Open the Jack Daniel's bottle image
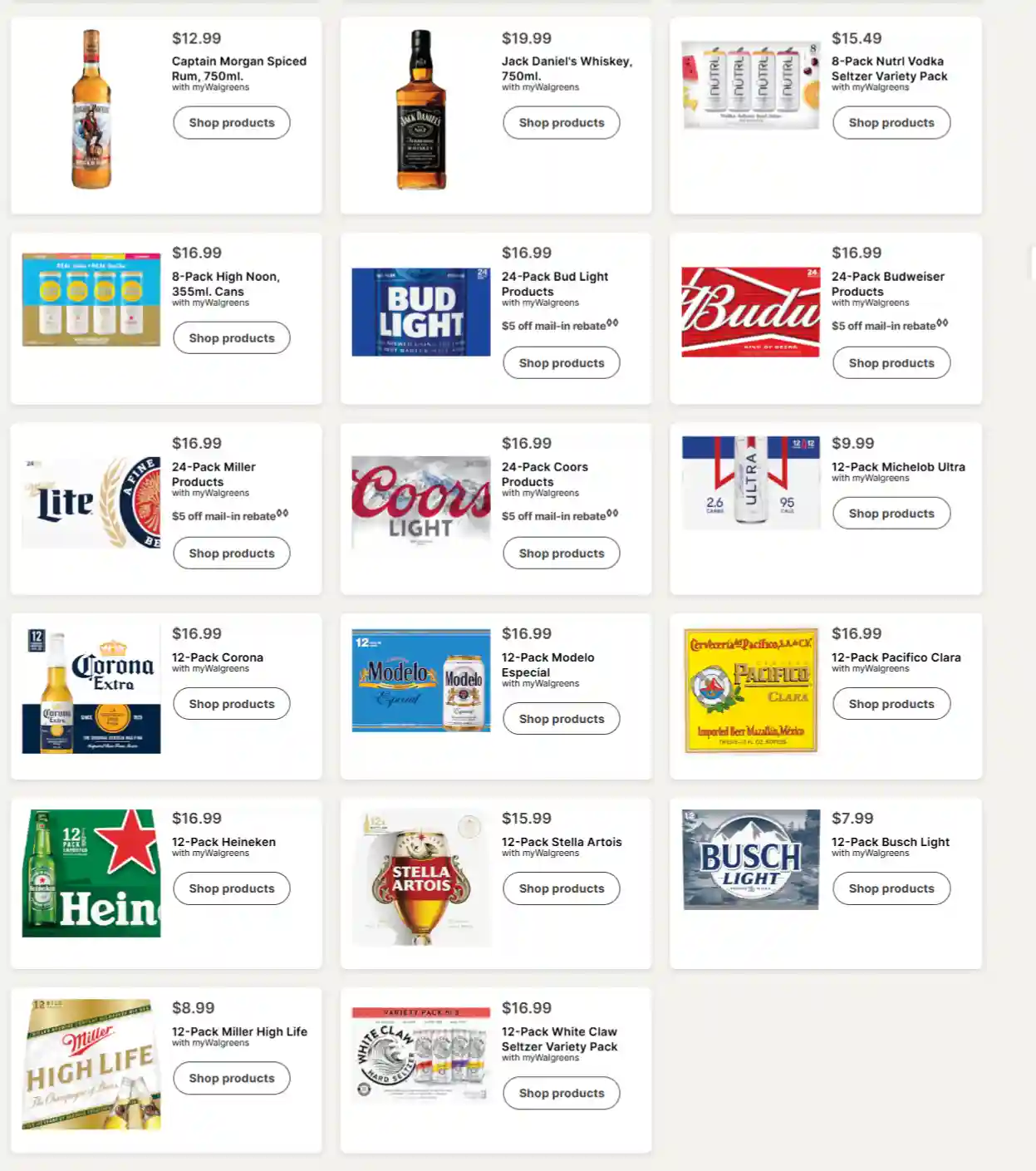 (421, 110)
